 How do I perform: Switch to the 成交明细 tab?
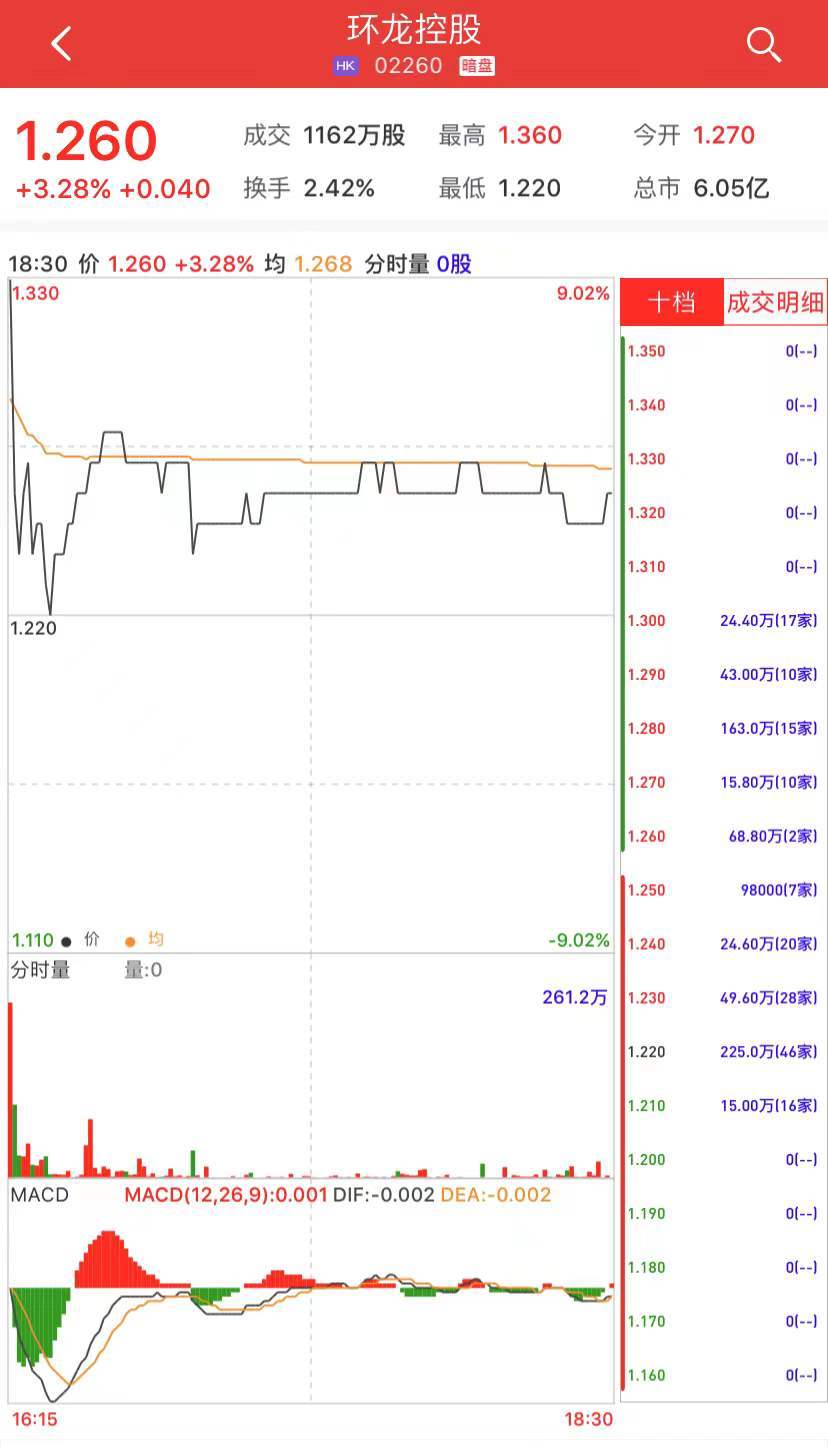[776, 302]
